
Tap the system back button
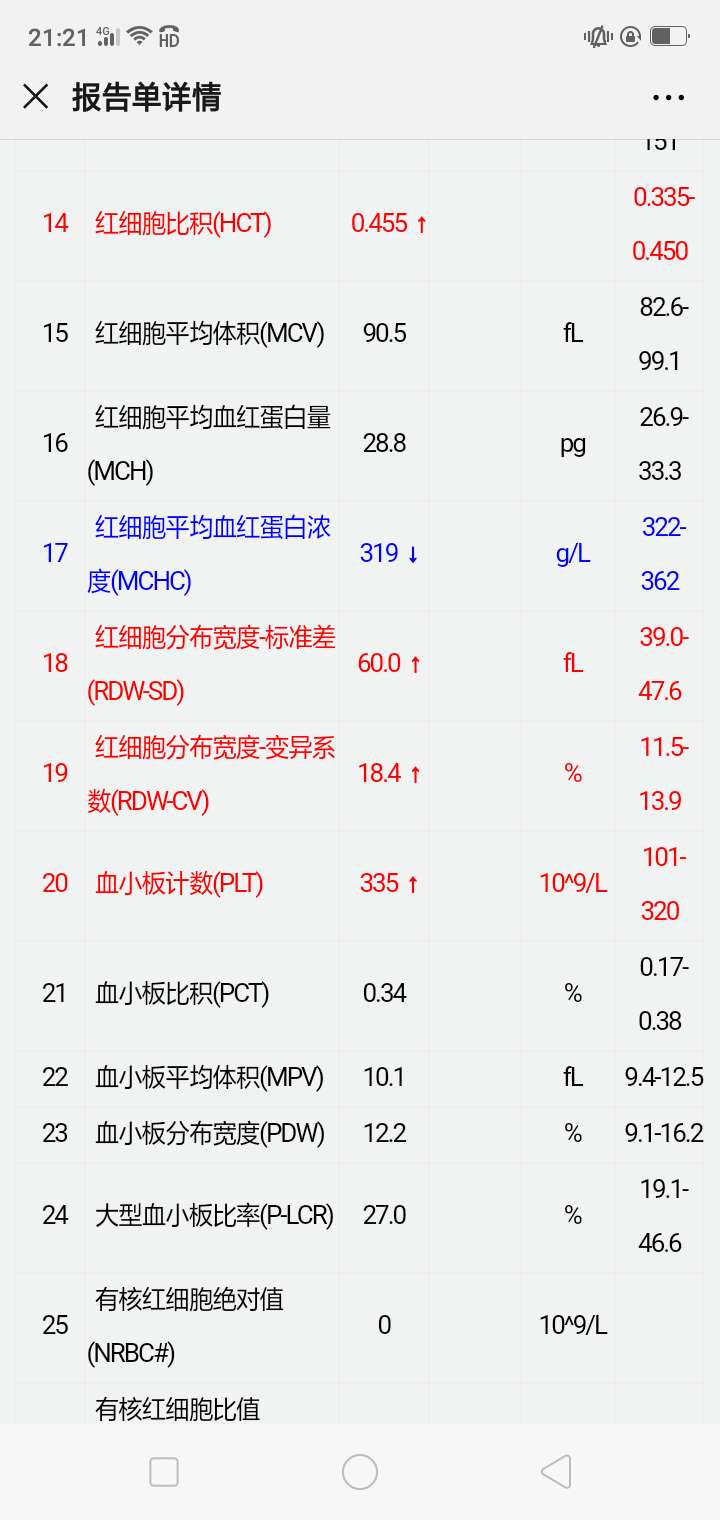(556, 1472)
